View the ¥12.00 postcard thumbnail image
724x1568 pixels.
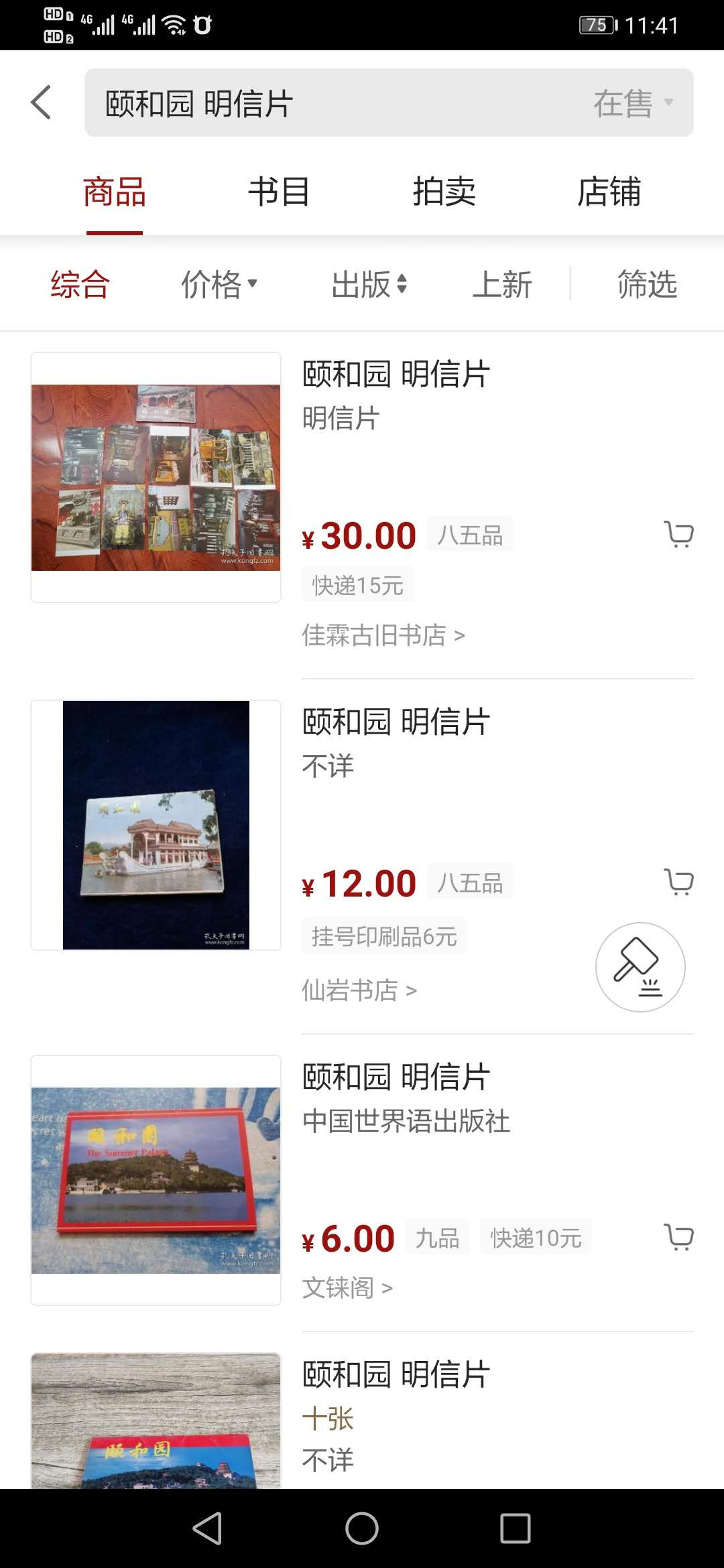click(x=156, y=826)
